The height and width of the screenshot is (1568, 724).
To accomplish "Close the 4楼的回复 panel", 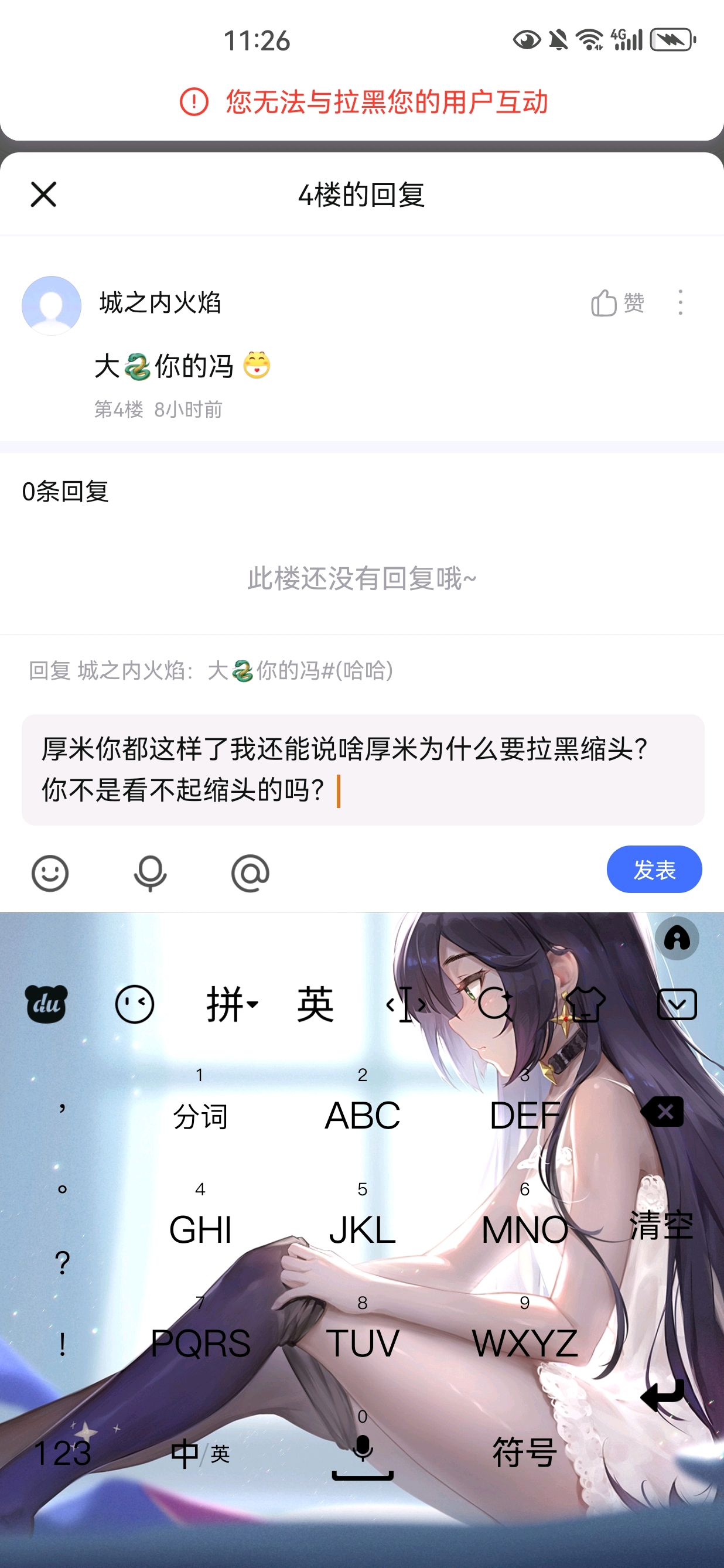I will click(43, 195).
